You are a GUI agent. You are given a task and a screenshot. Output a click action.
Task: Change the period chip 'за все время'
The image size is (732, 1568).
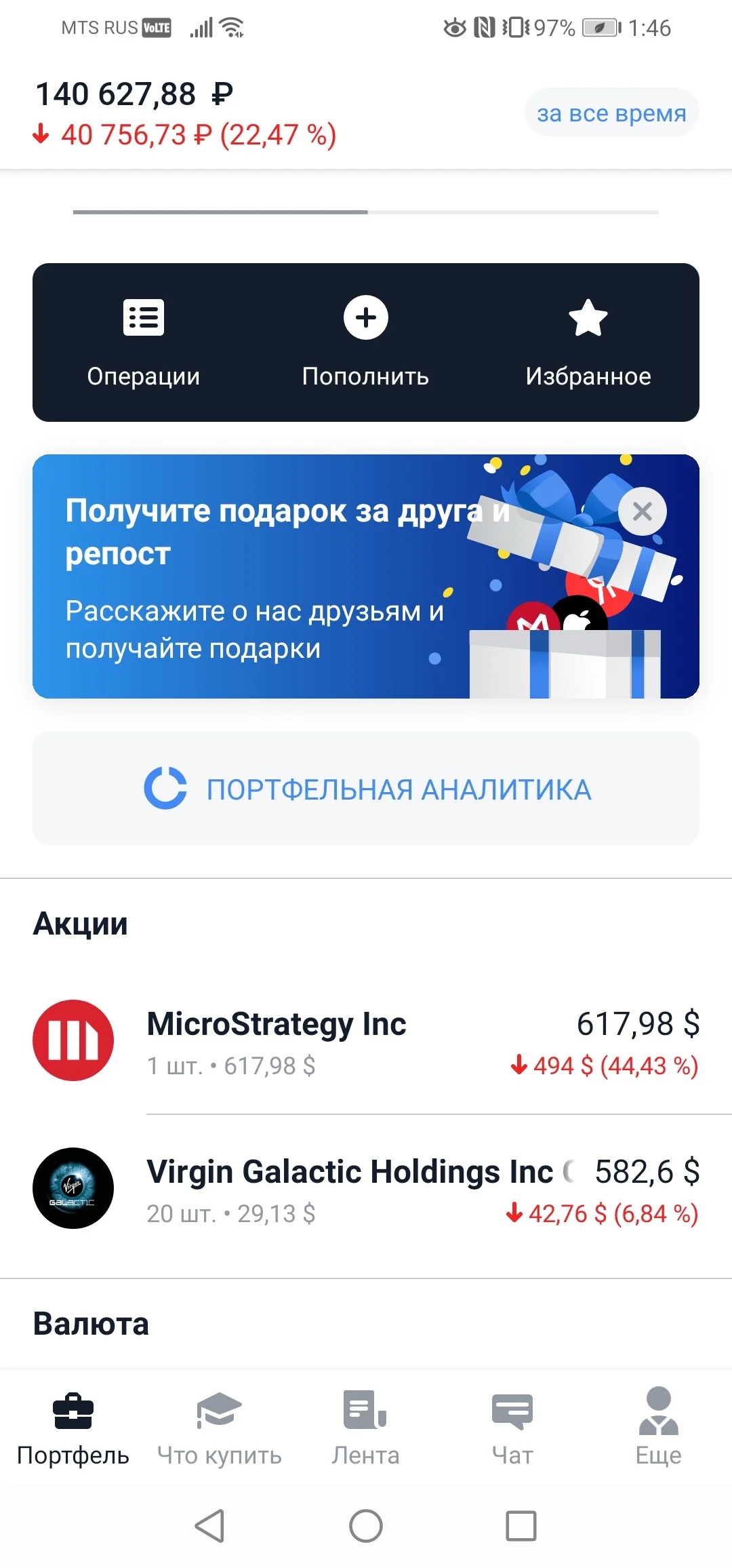tap(611, 113)
